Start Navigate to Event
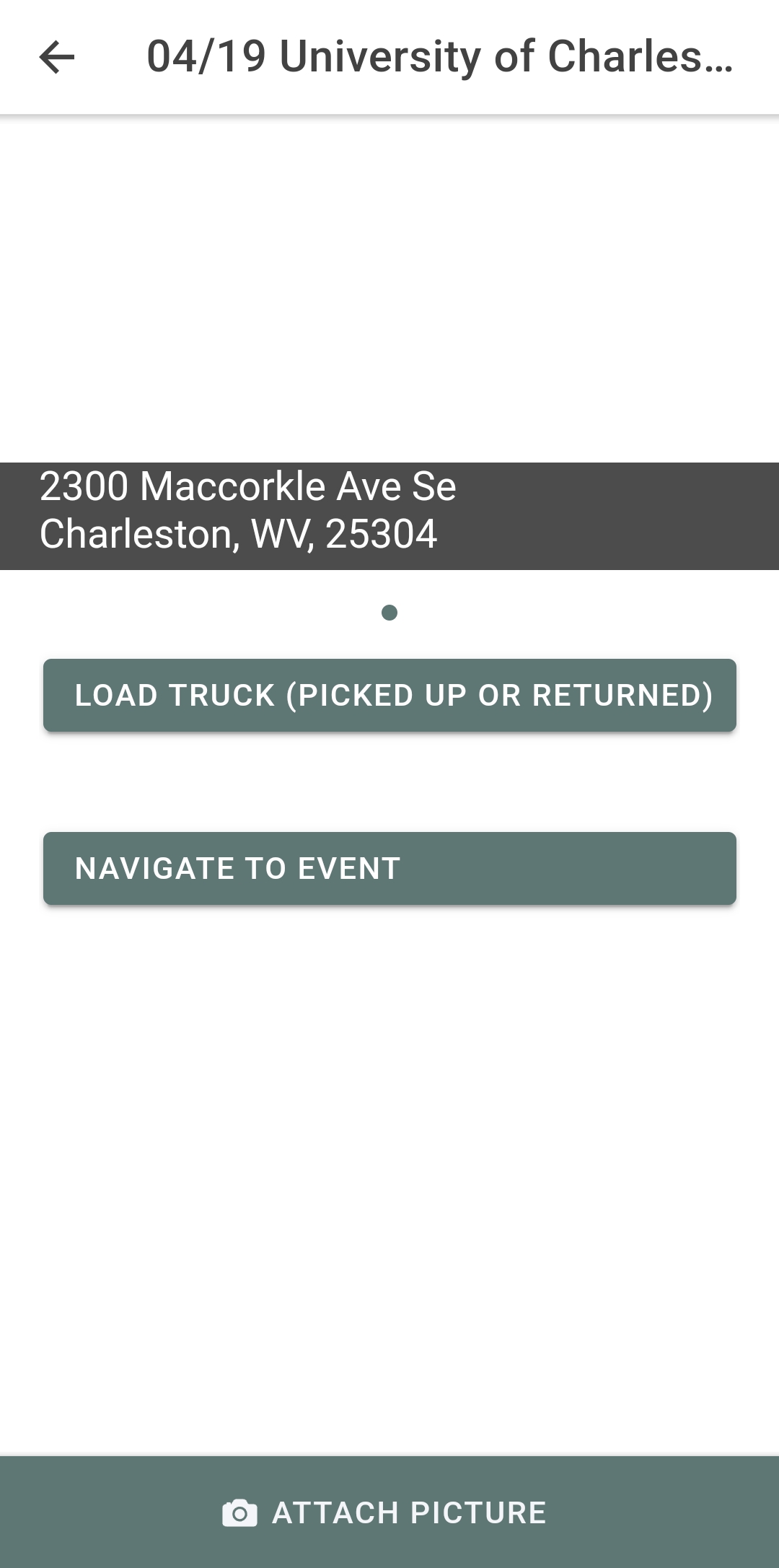Screen dimensions: 779x1568 (389, 868)
